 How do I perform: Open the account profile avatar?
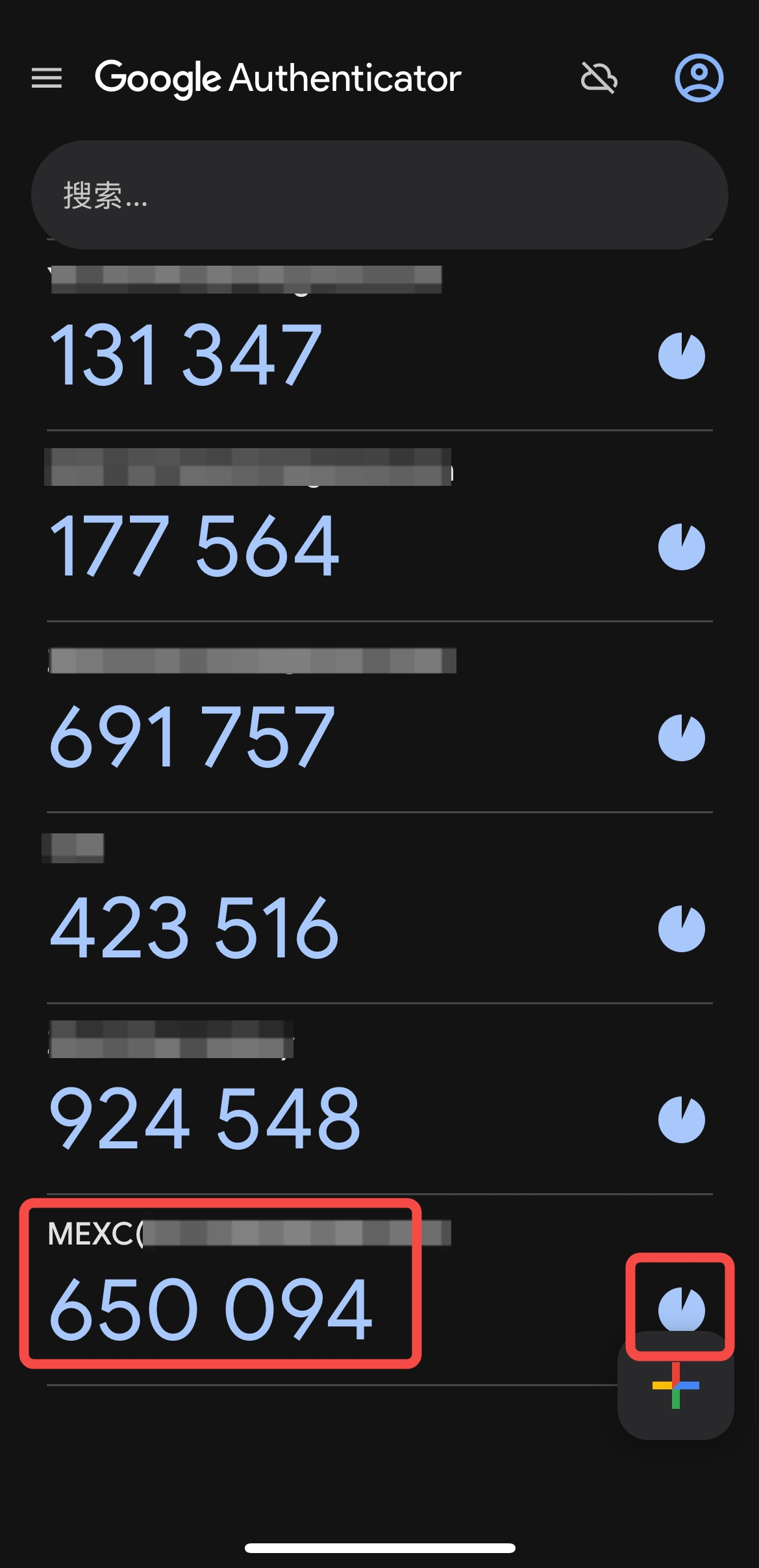pyautogui.click(x=699, y=78)
